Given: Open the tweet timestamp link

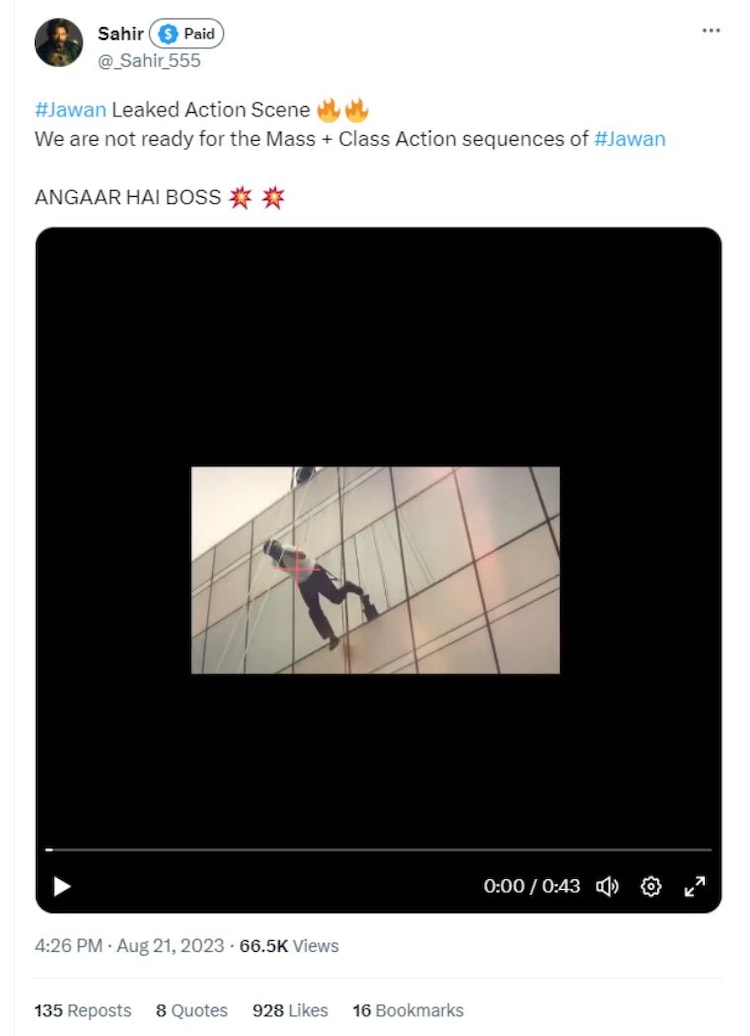Looking at the screenshot, I should pyautogui.click(x=129, y=946).
